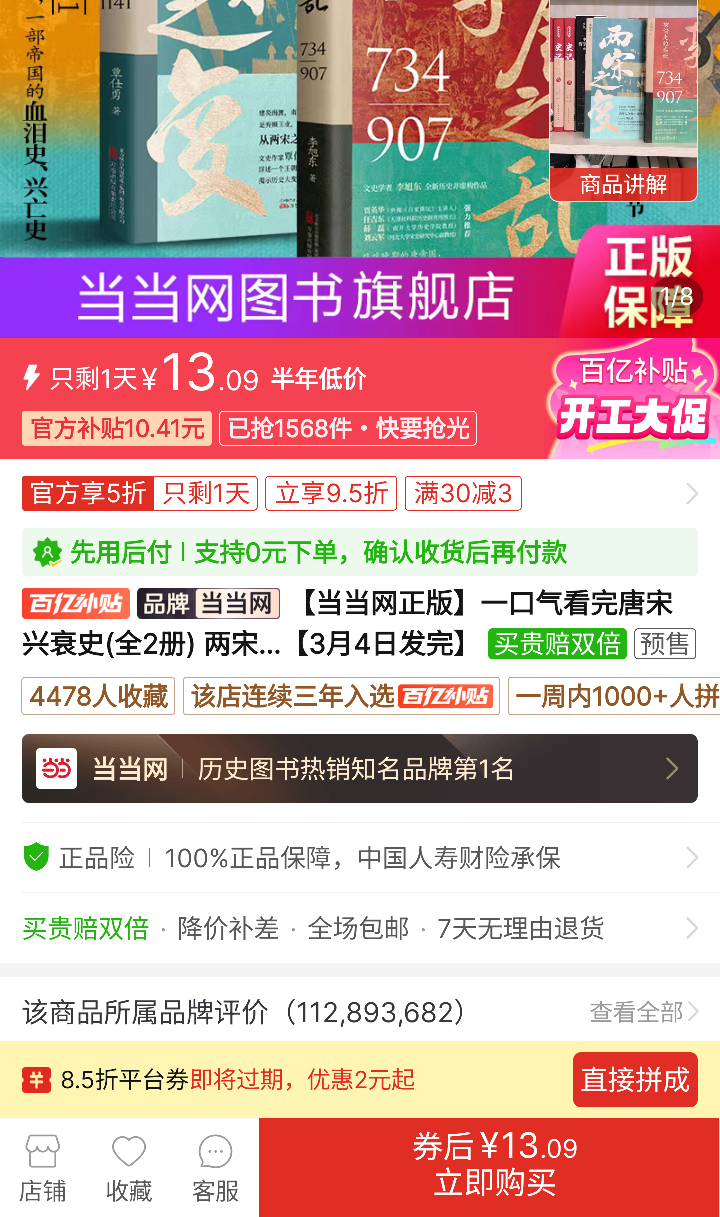The width and height of the screenshot is (720, 1217).
Task: Add this product to 收藏 favorites
Action: [129, 1168]
